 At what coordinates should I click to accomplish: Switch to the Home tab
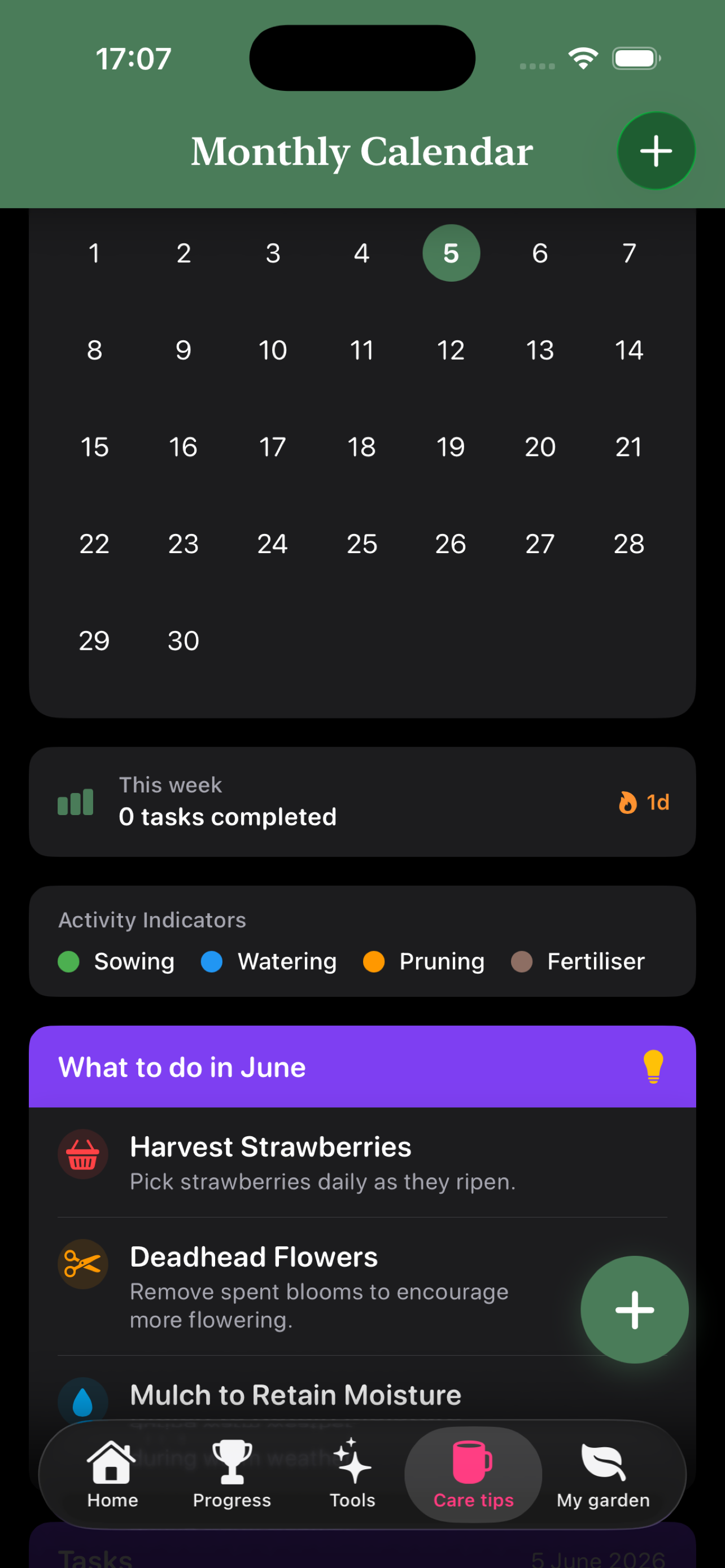click(112, 1474)
